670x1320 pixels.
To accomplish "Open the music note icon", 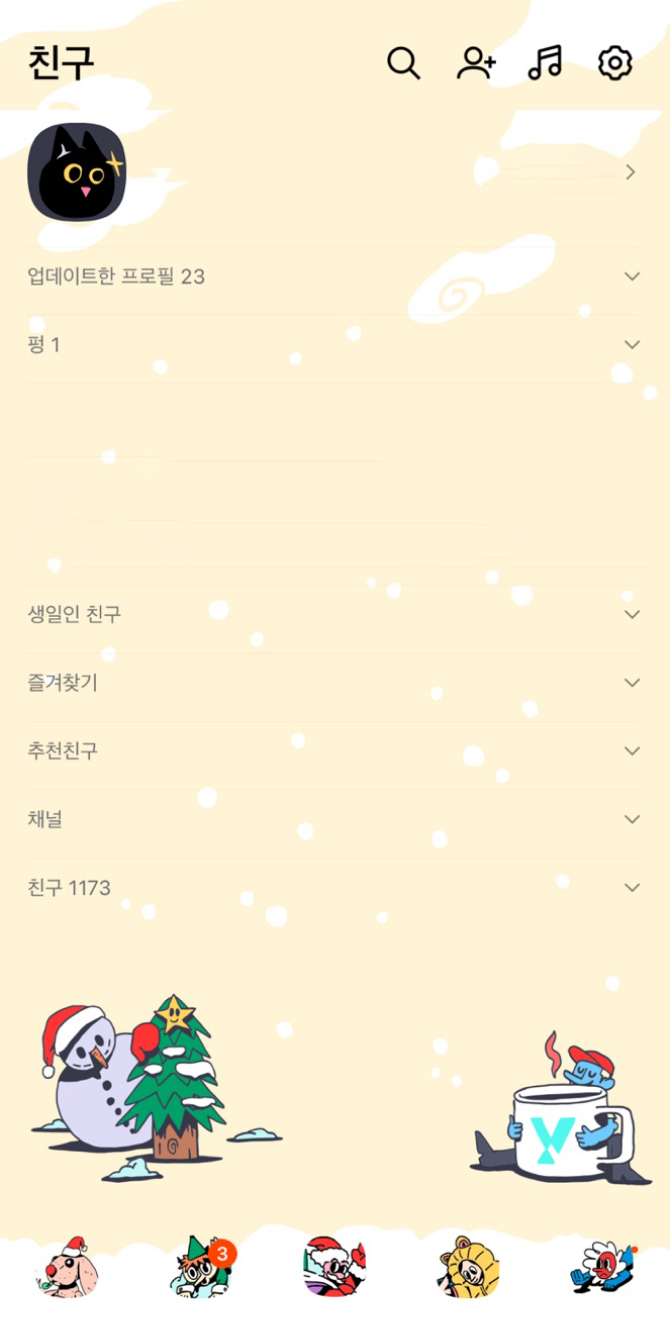I will [x=545, y=63].
